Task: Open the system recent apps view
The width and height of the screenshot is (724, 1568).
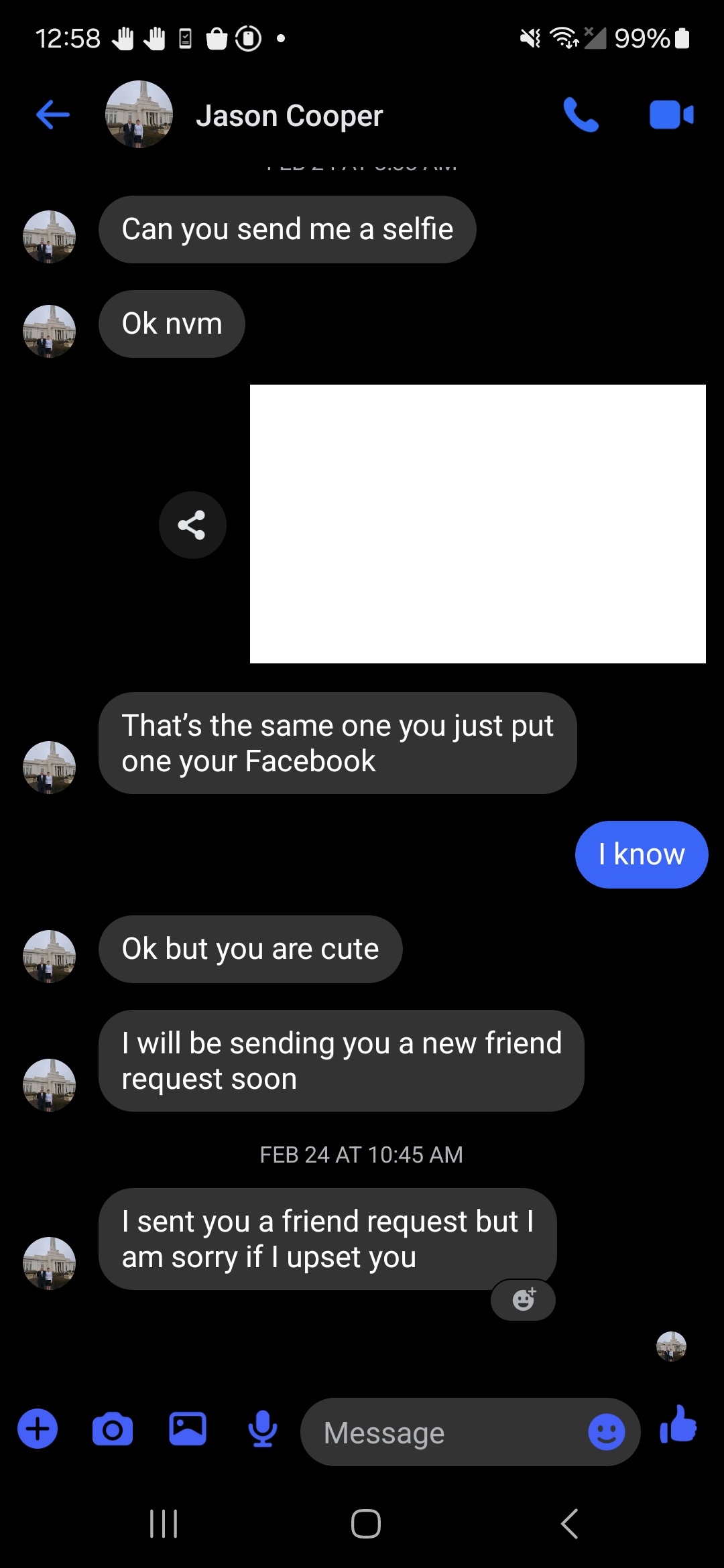Action: [x=164, y=1523]
